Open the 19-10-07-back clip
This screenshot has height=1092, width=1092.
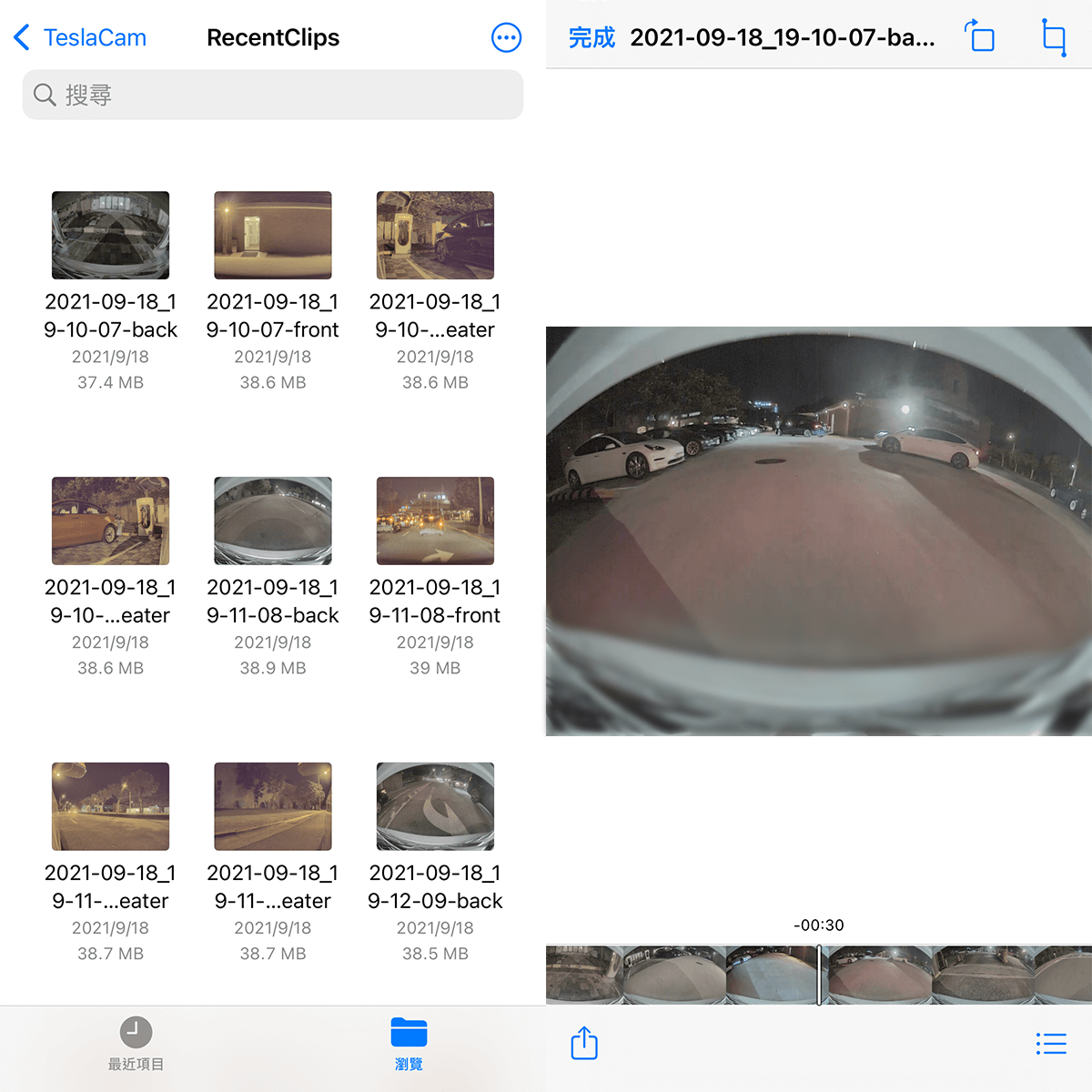coord(110,236)
